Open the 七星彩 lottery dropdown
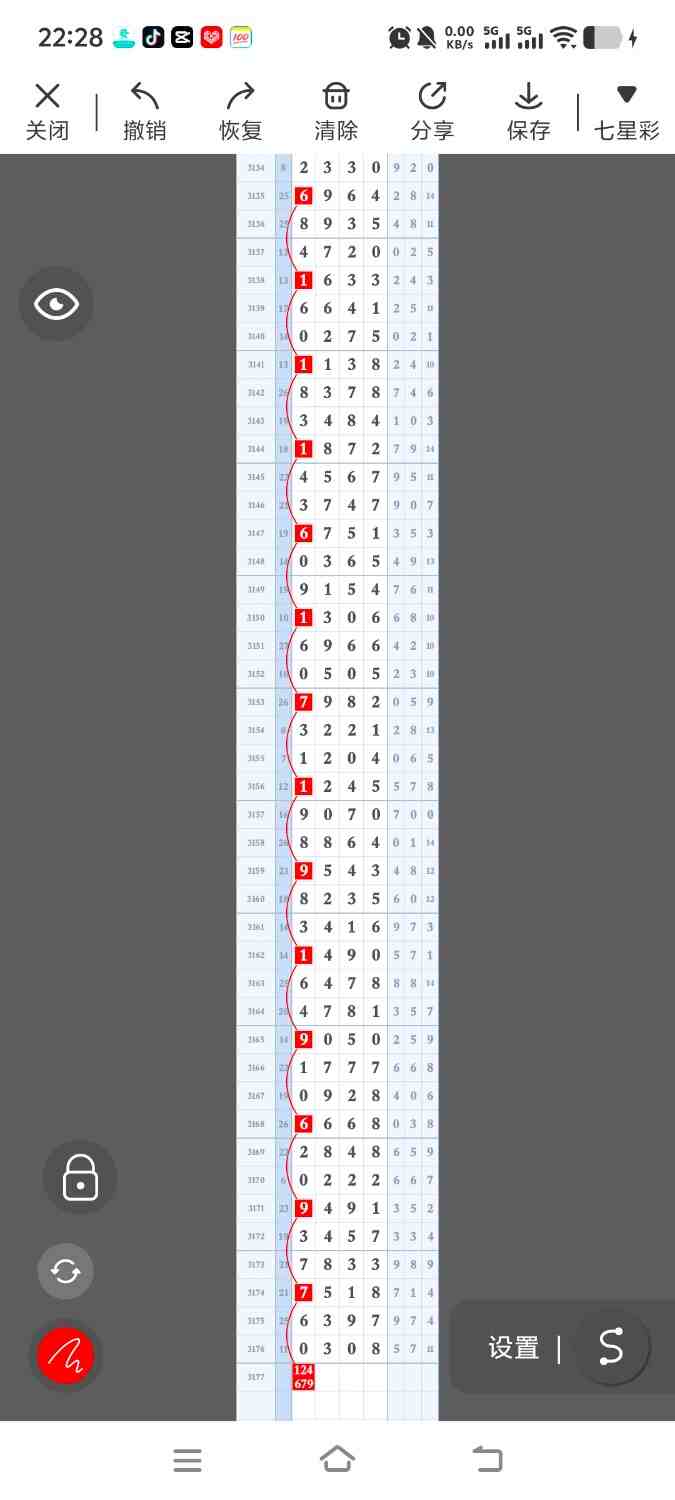This screenshot has width=675, height=1500. click(626, 111)
